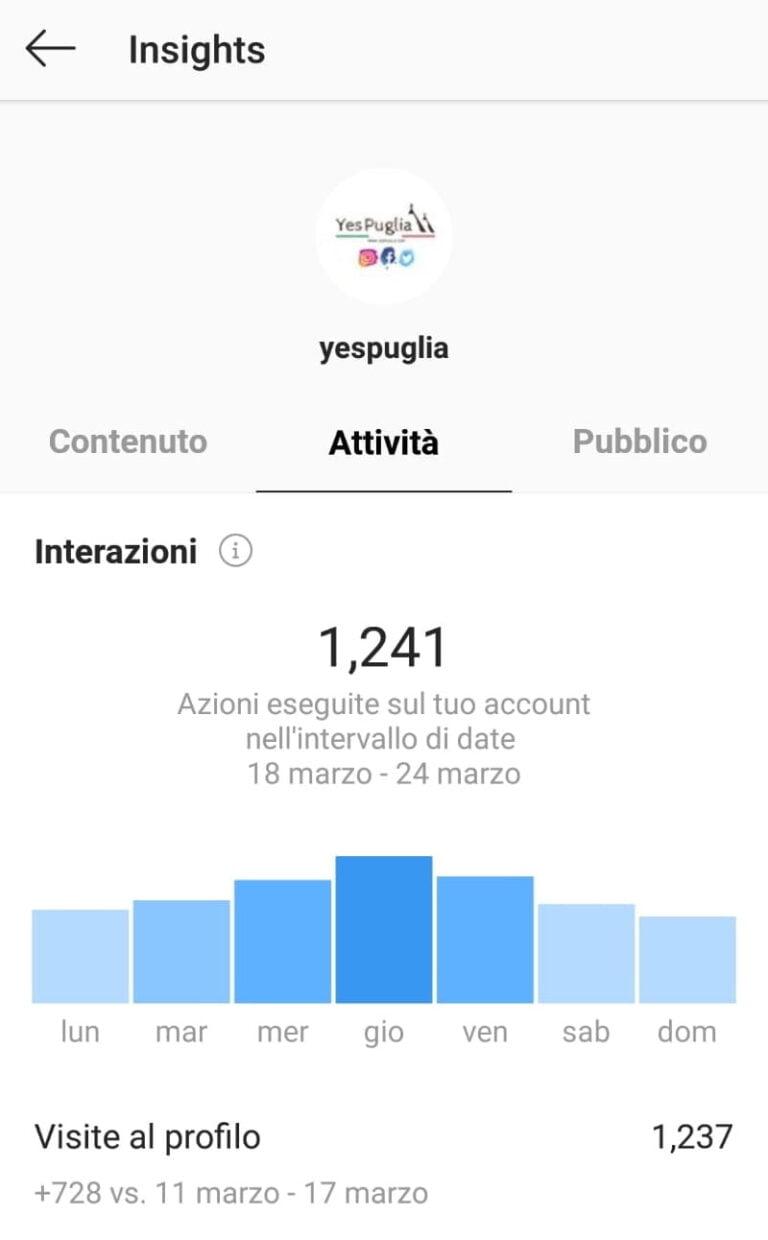Switch to the Contenuto tab
Viewport: 768px width, 1240px height.
click(x=128, y=442)
